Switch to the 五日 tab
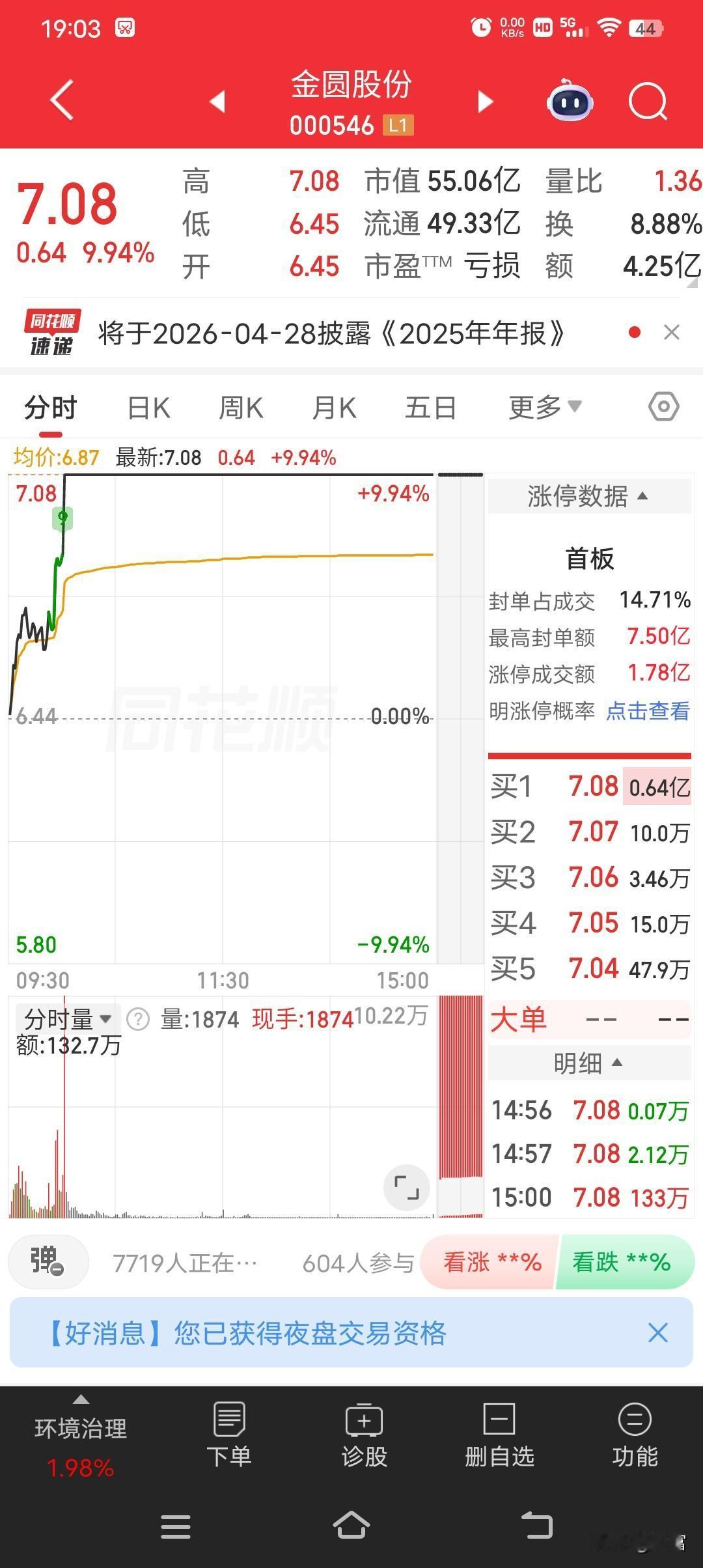The image size is (703, 1568). [429, 406]
